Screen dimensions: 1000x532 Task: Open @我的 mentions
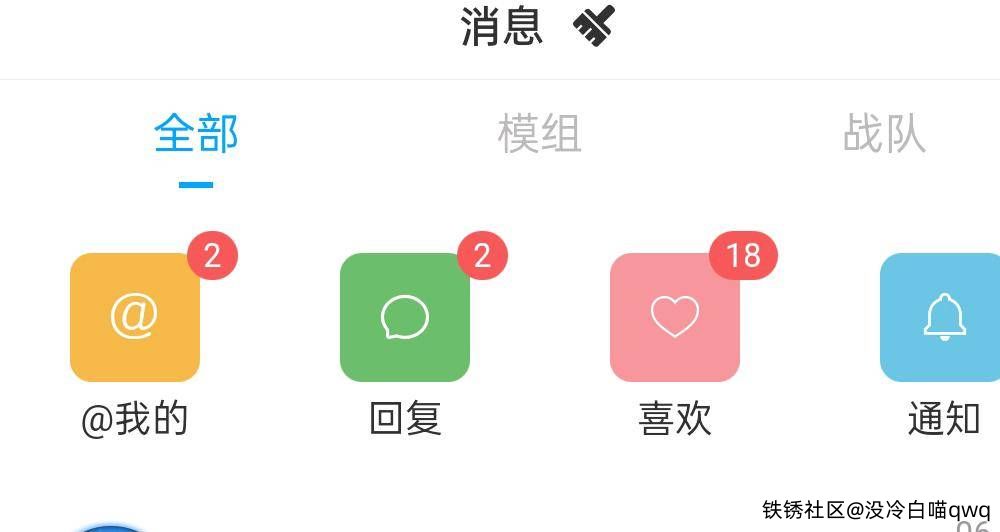(135, 318)
